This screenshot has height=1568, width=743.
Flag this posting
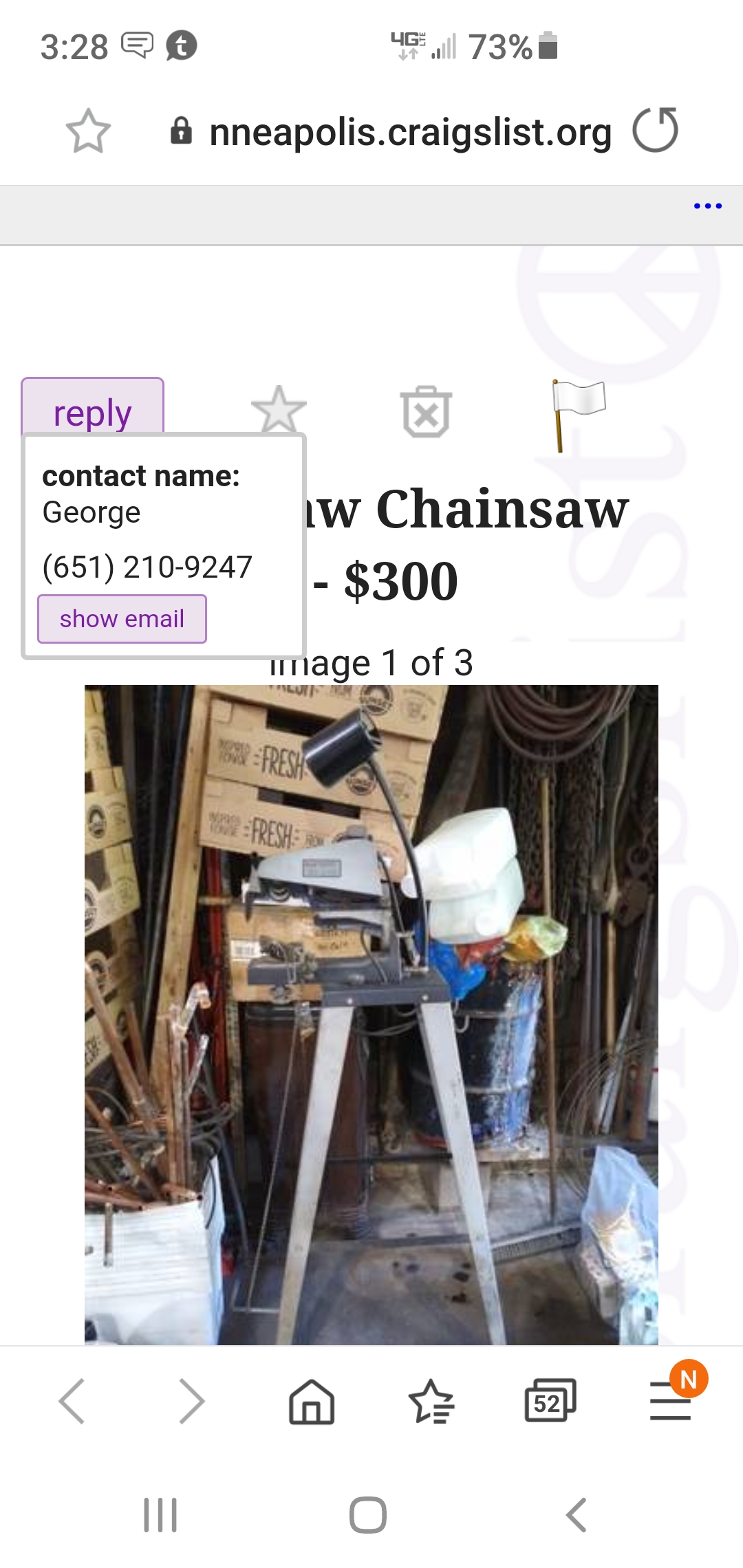pos(578,415)
